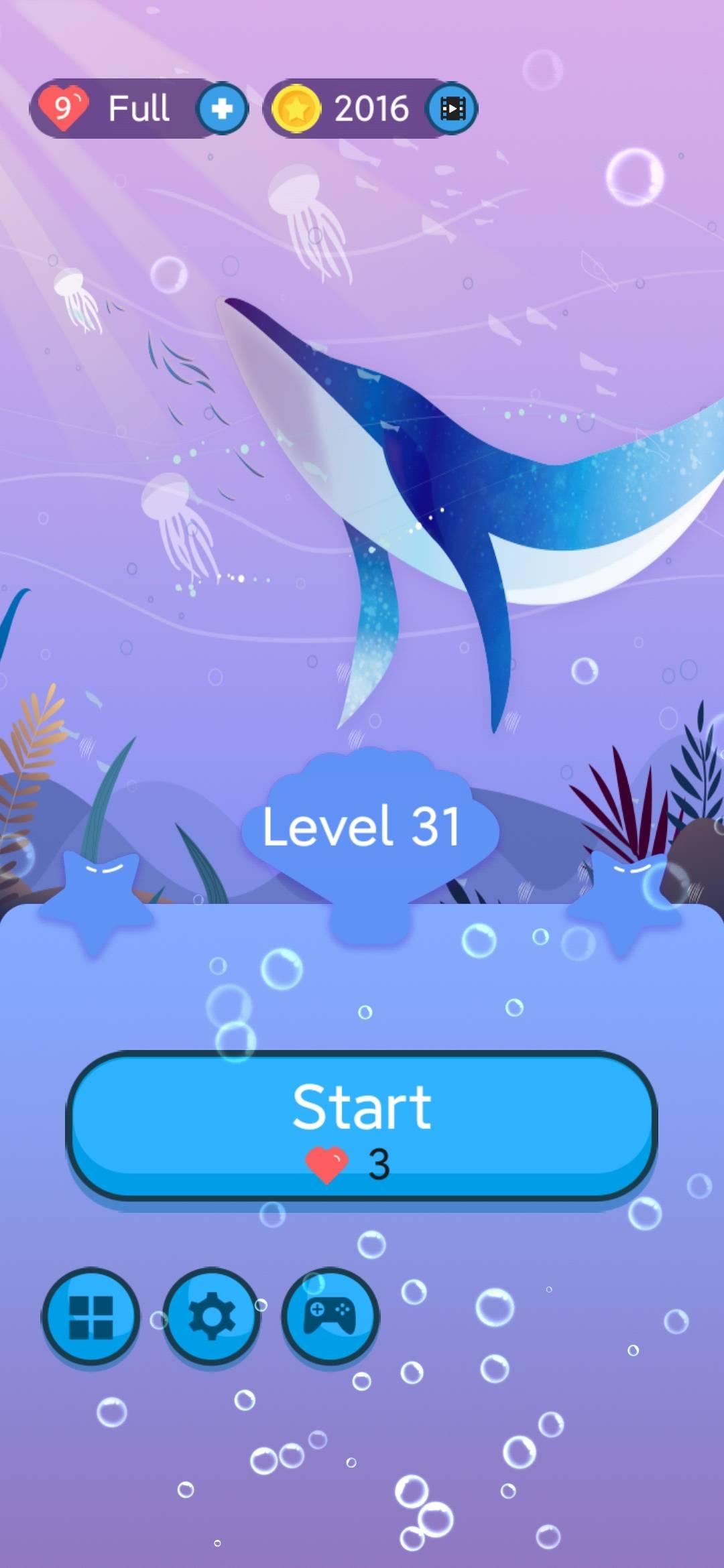Open the settings gear
The width and height of the screenshot is (724, 1568).
(212, 1316)
